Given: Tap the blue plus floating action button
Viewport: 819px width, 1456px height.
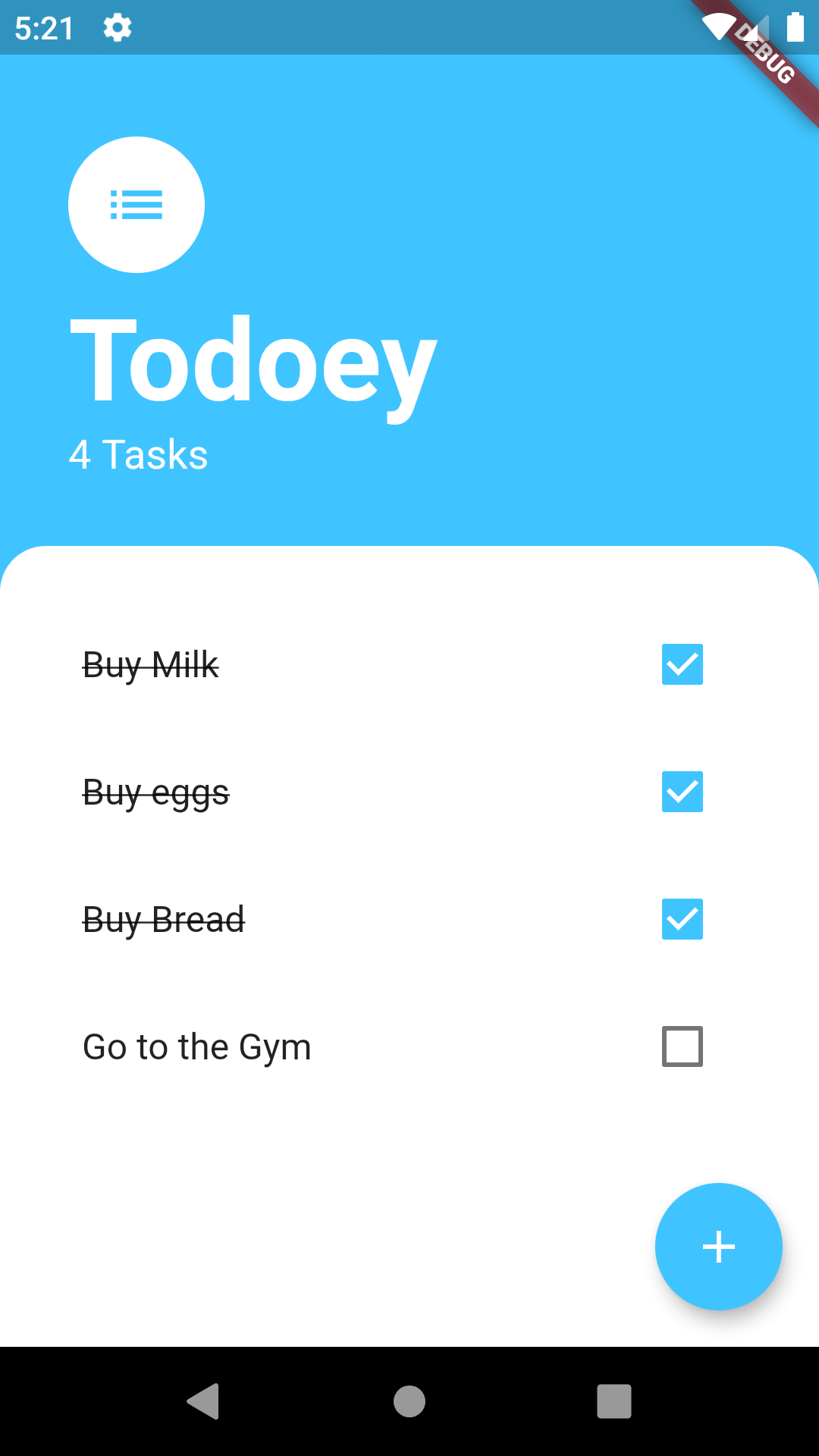Looking at the screenshot, I should (x=718, y=1247).
